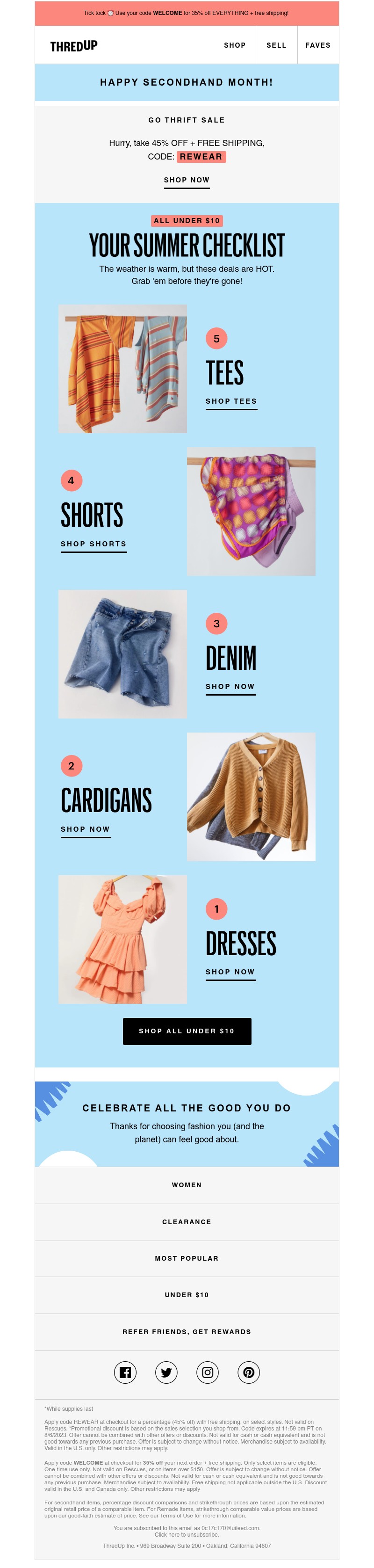This screenshot has width=374, height=1568.
Task: Open the Clearance category row
Action: (x=187, y=1222)
